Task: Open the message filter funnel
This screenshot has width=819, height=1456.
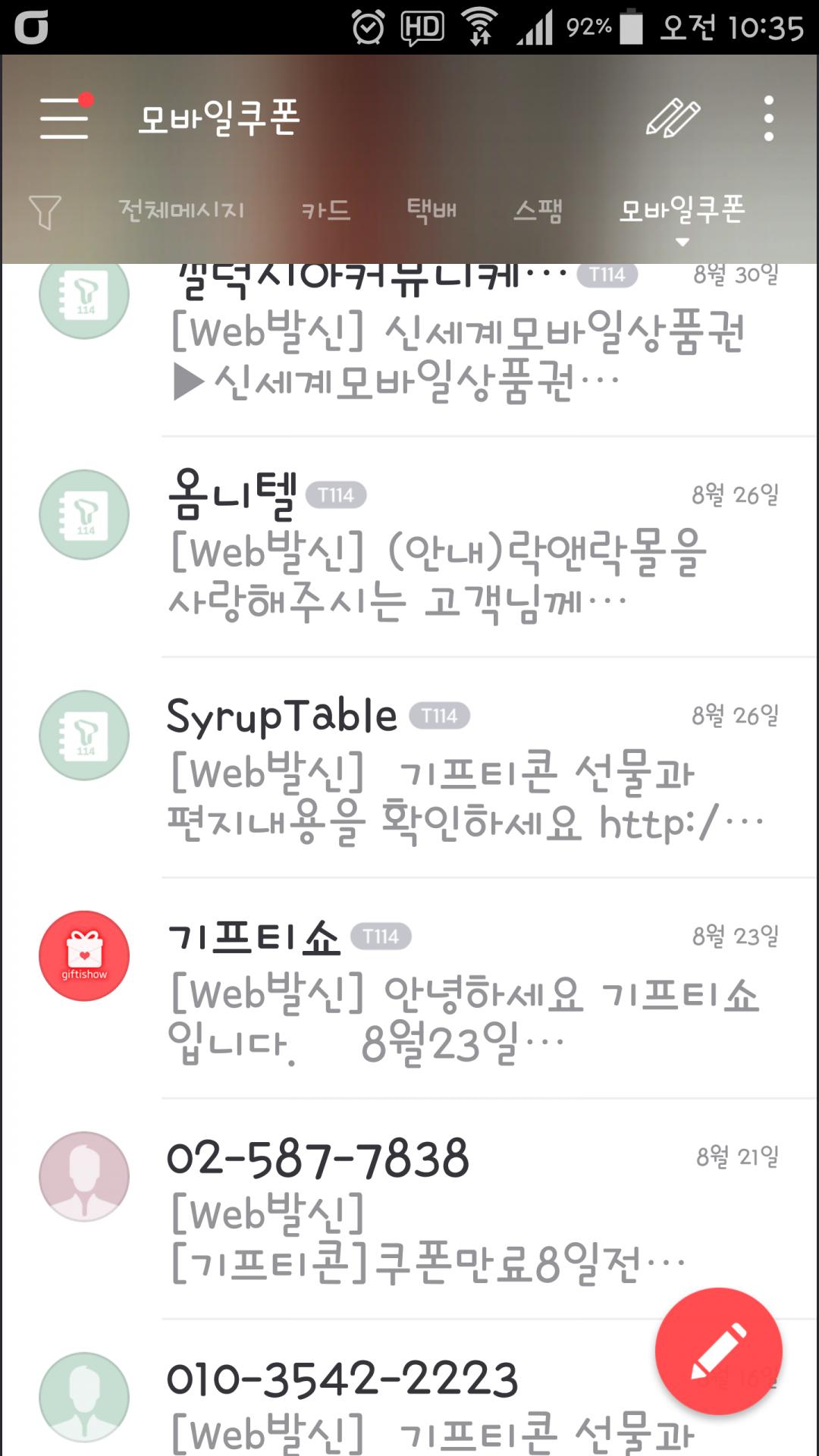Action: pyautogui.click(x=45, y=211)
